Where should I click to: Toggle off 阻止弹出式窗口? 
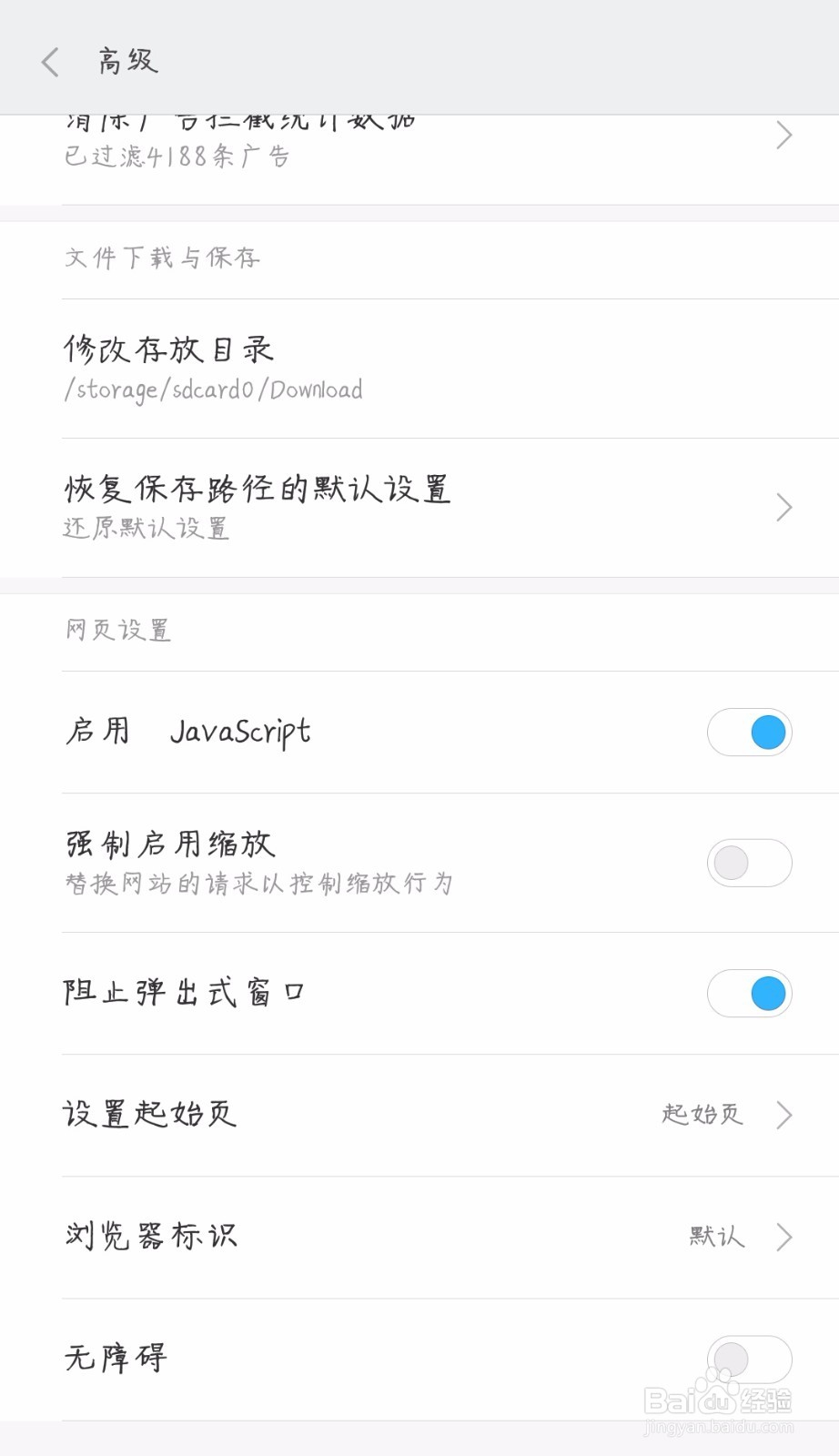pos(749,994)
